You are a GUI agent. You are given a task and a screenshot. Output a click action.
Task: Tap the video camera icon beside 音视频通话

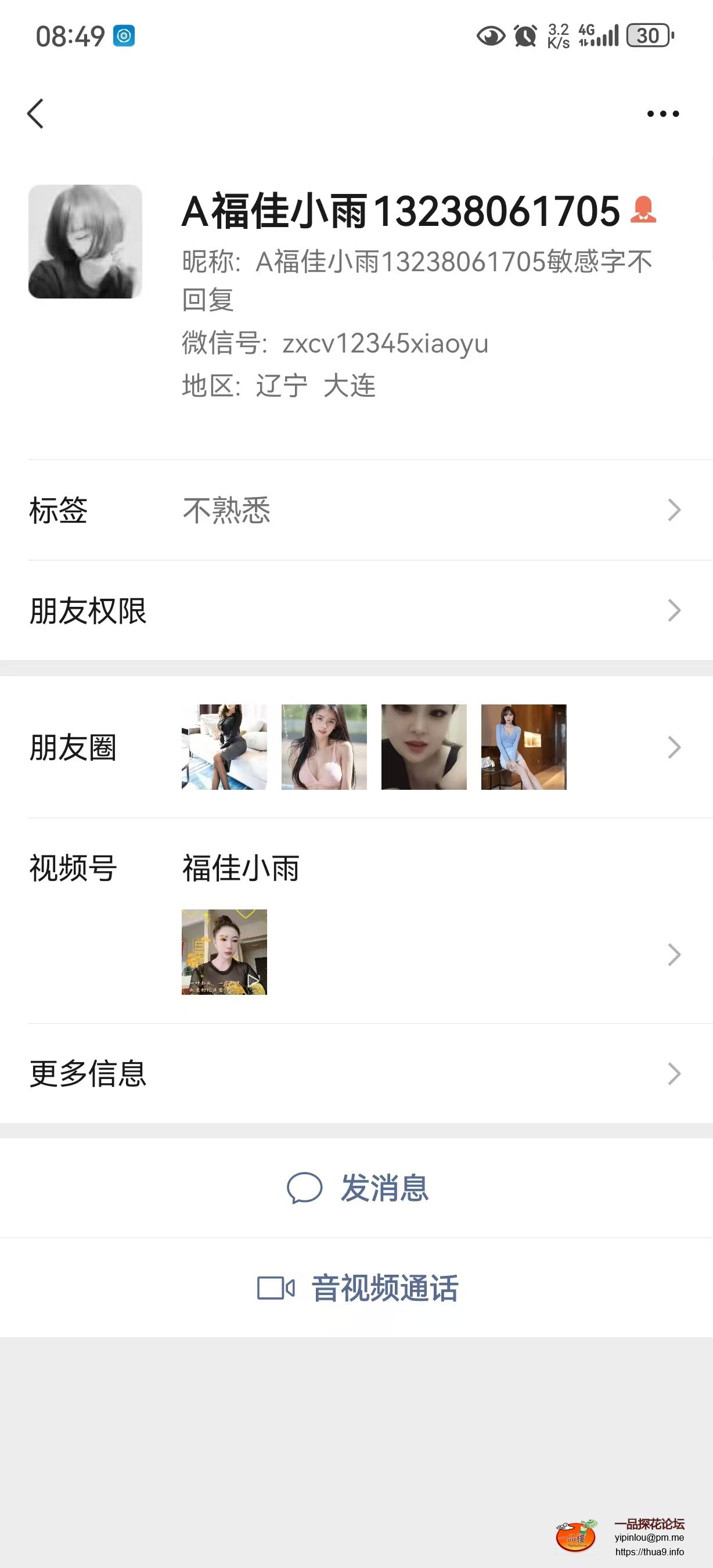pyautogui.click(x=276, y=1286)
